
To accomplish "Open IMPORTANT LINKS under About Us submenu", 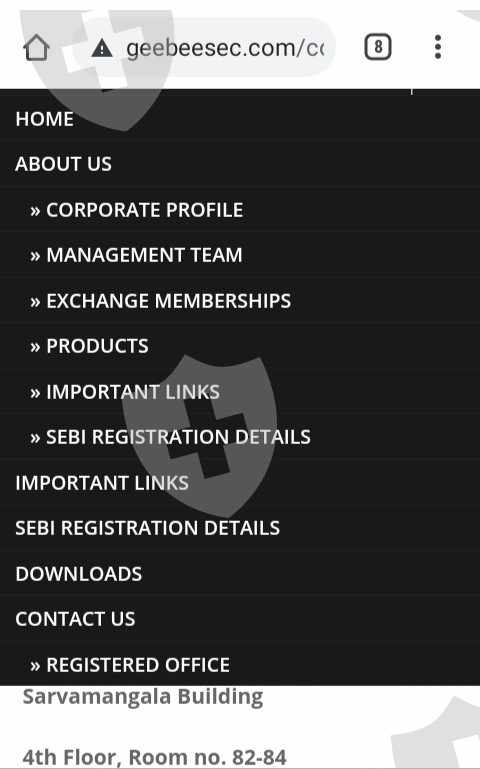I will tap(240, 392).
